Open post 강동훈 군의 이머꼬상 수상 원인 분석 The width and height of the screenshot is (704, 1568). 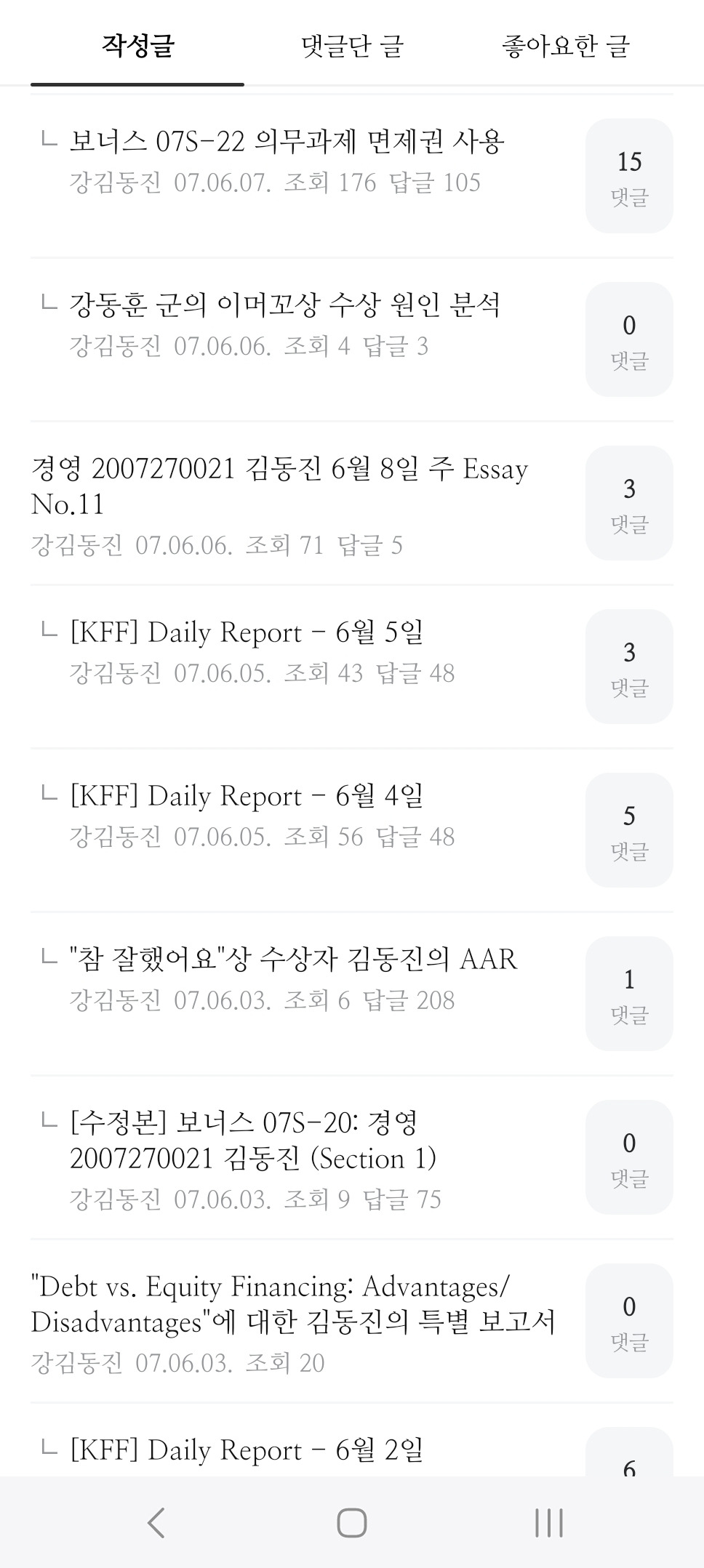click(x=284, y=305)
